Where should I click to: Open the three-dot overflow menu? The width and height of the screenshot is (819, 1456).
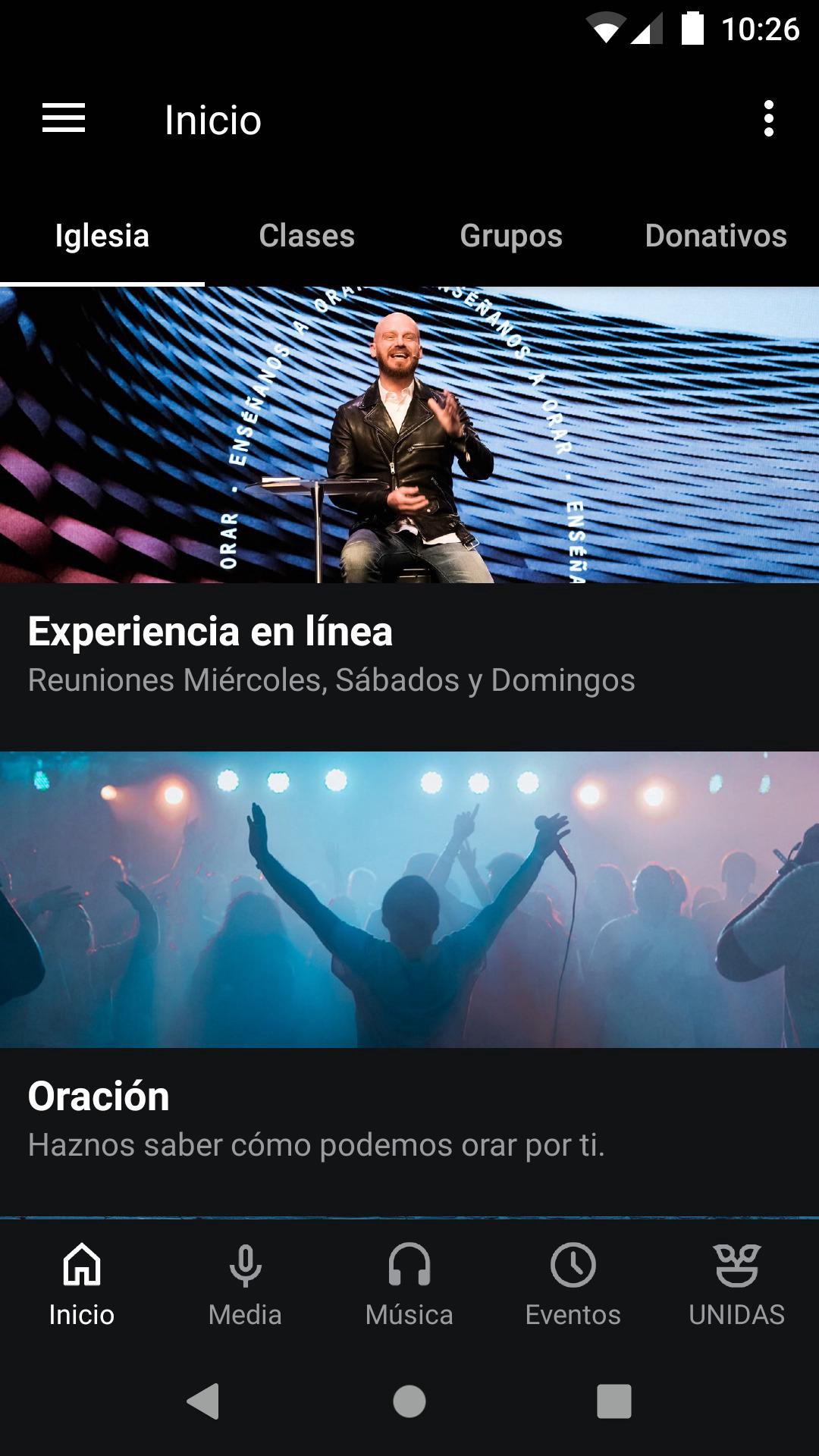point(768,119)
